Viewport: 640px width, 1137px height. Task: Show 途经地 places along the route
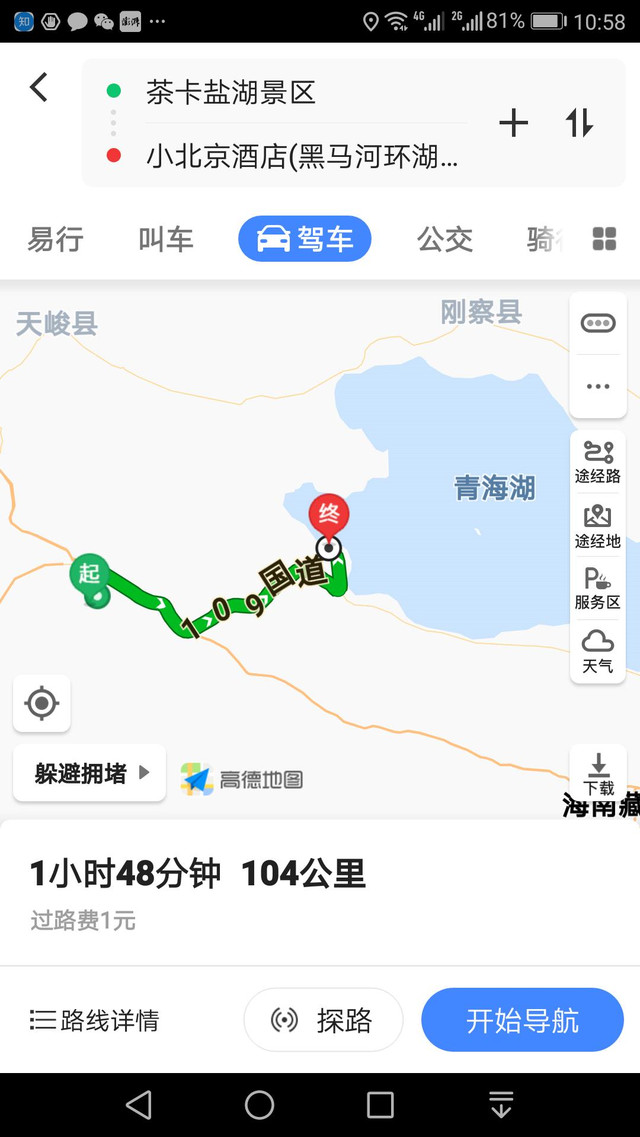[x=598, y=526]
